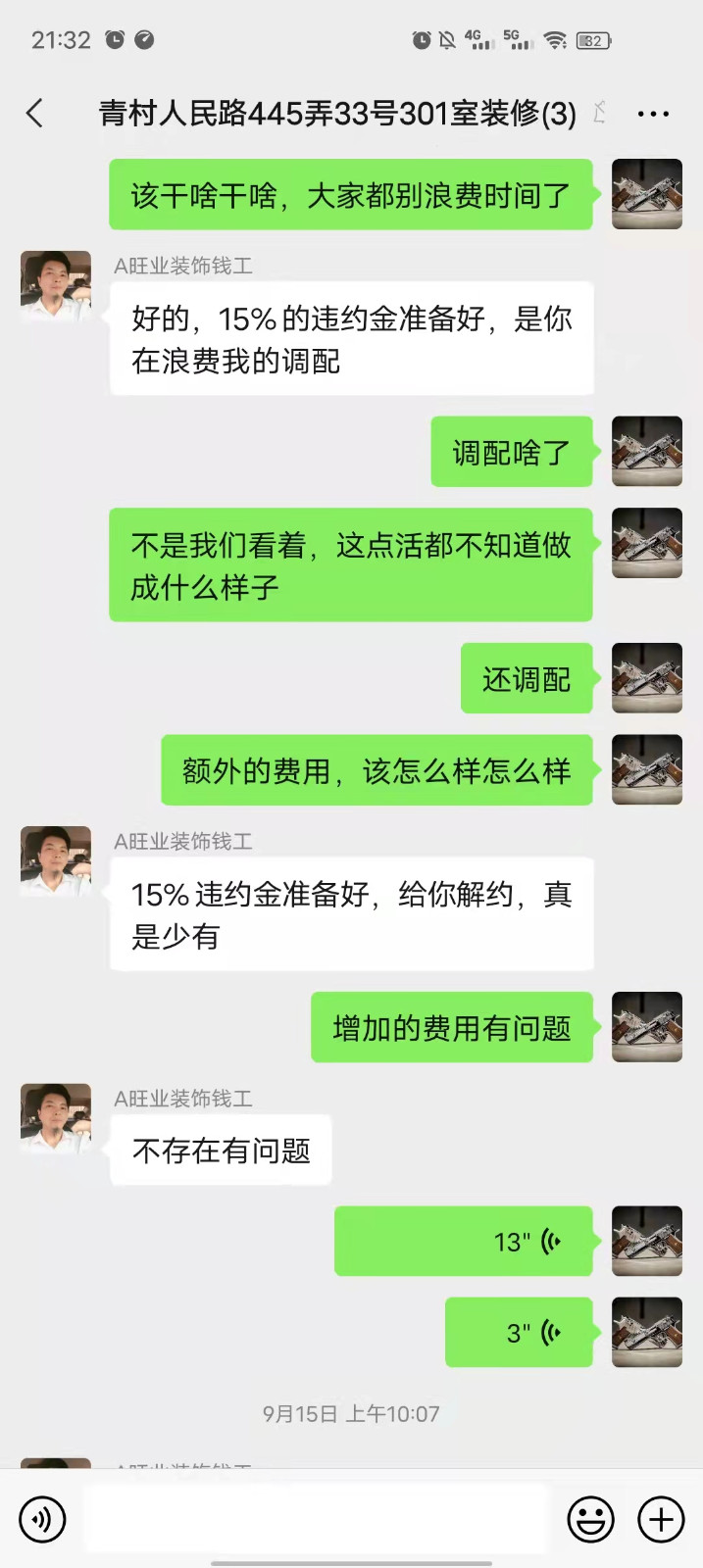Viewport: 703px width, 1568px height.
Task: Open the chat's three-dot options menu
Action: [x=653, y=114]
